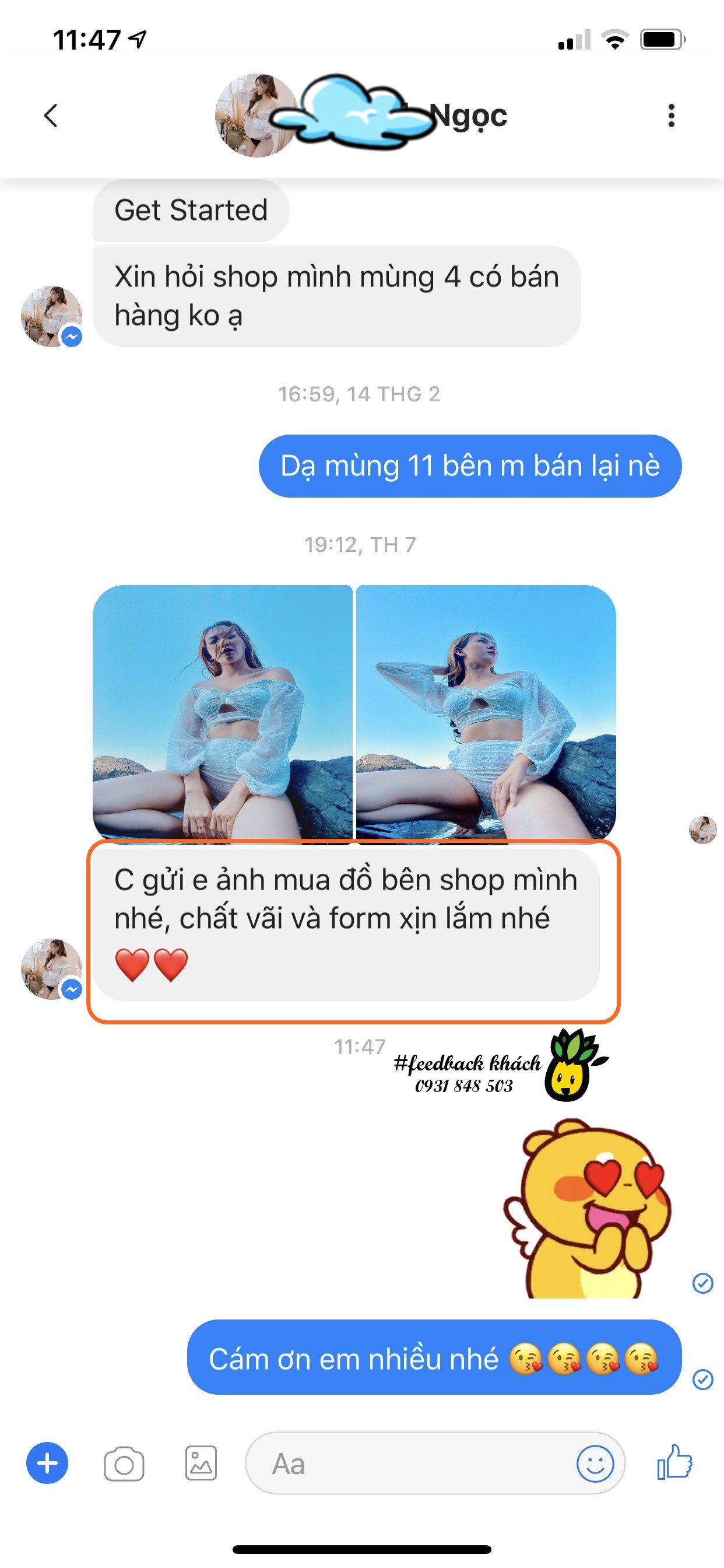Open Ngọc's profile from the header
Screen dimensions: 724x1568
tap(257, 116)
